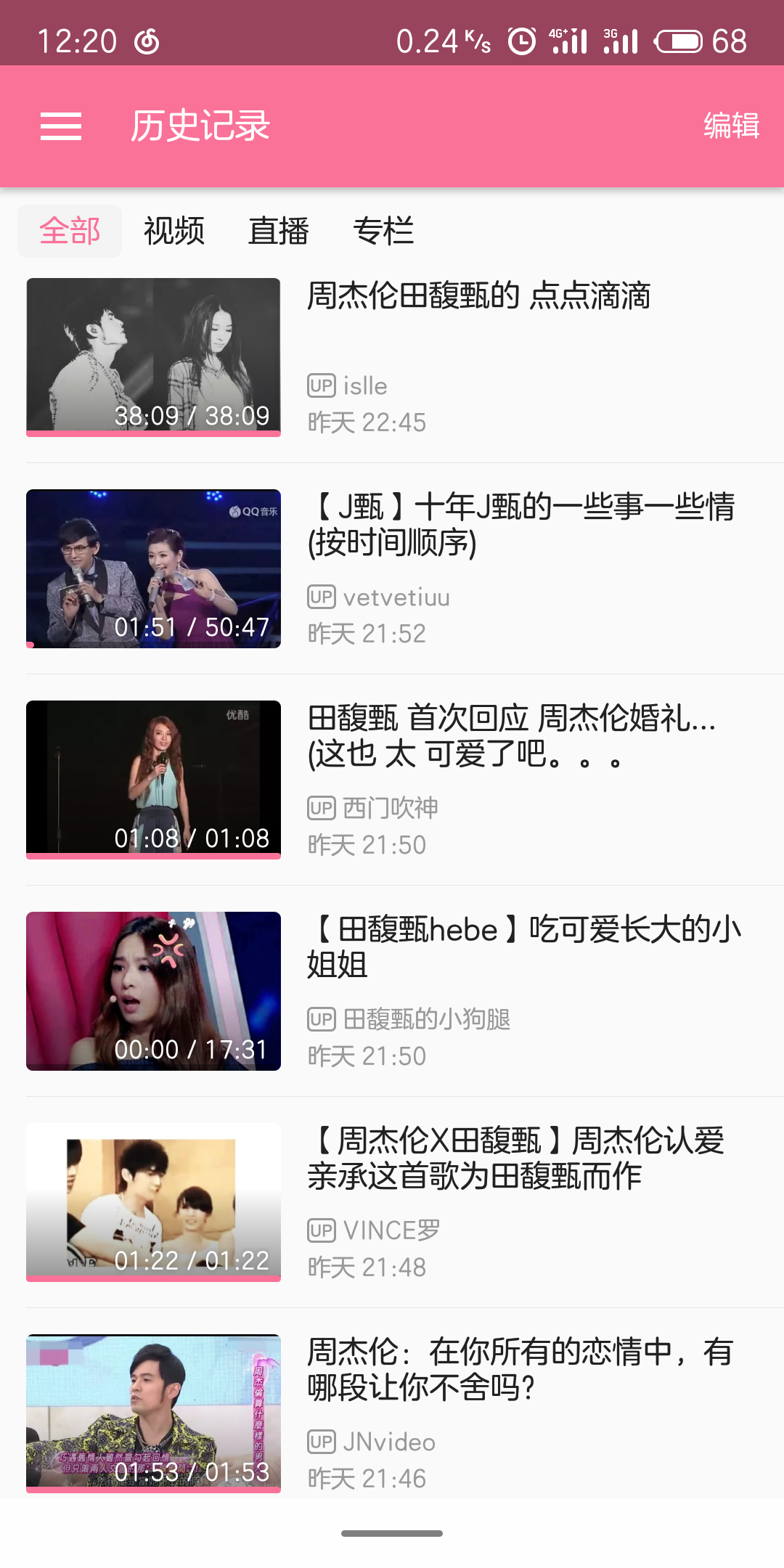Screen dimensions: 784x1568
Task: Open the hamburger drawer menu
Action: click(x=61, y=126)
